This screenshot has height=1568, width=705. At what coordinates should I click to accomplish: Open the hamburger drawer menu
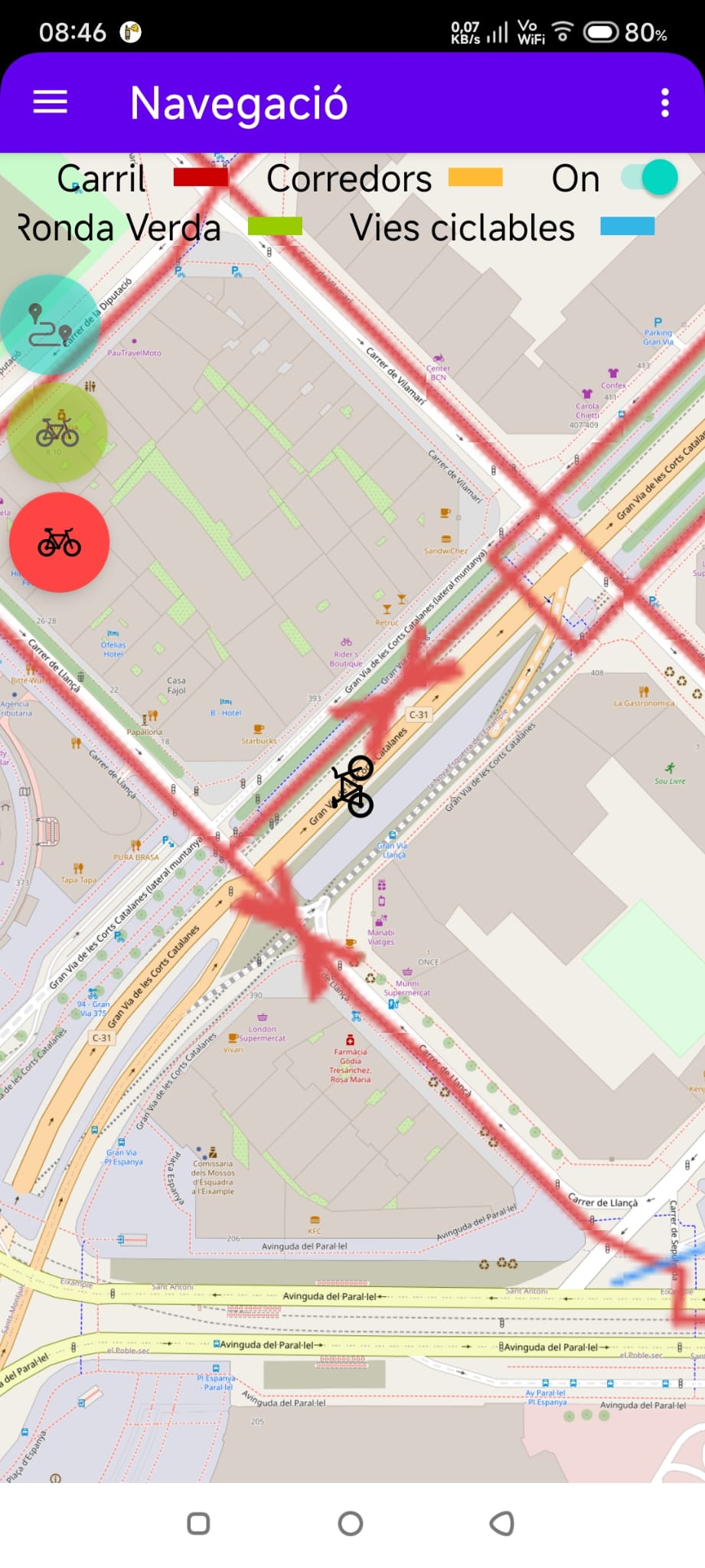51,102
